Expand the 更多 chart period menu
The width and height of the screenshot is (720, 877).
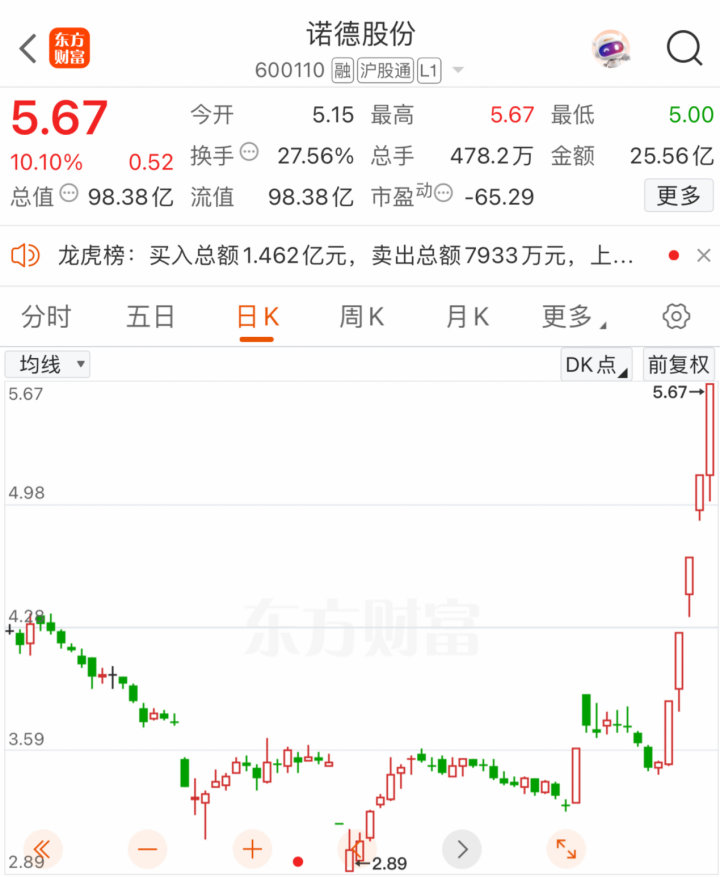573,317
